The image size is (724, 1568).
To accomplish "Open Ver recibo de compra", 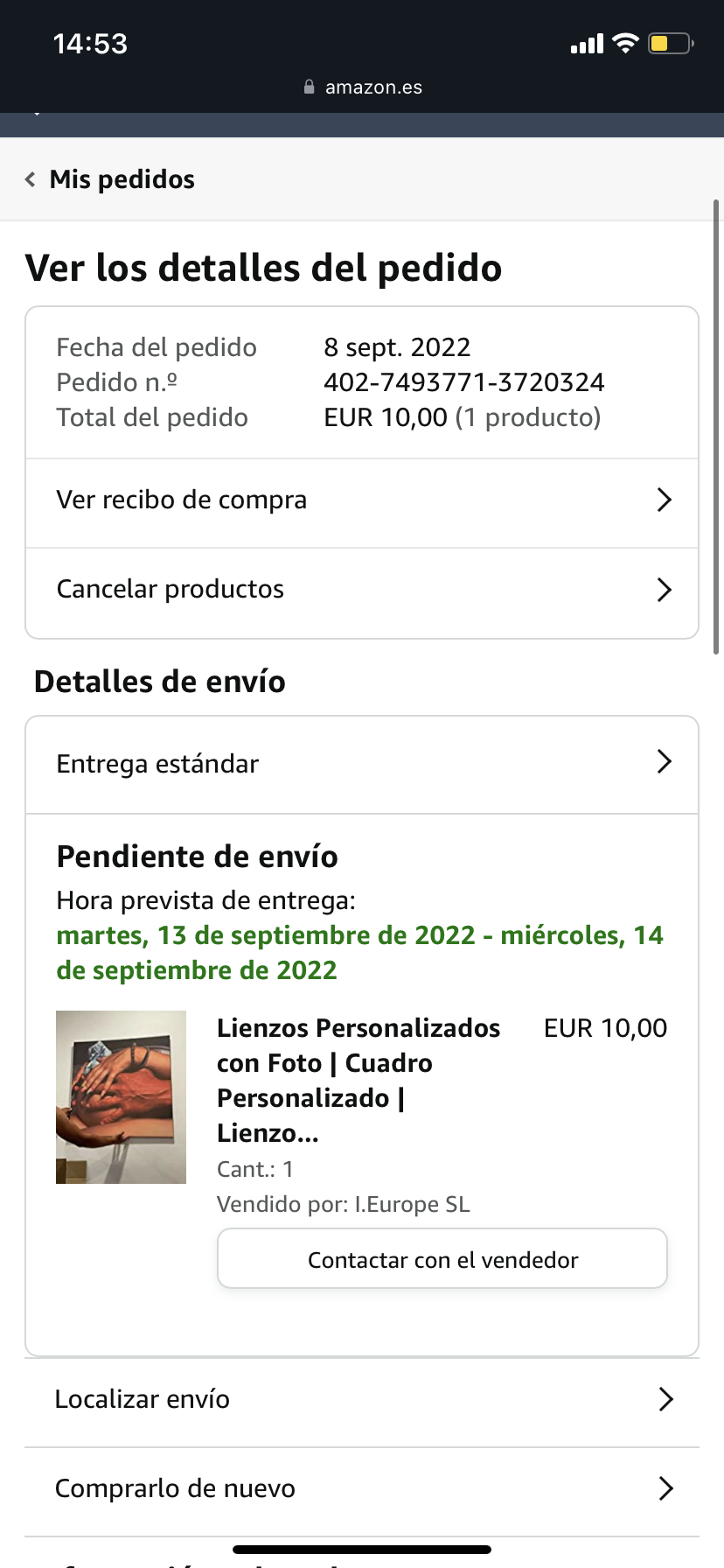I will tap(362, 500).
